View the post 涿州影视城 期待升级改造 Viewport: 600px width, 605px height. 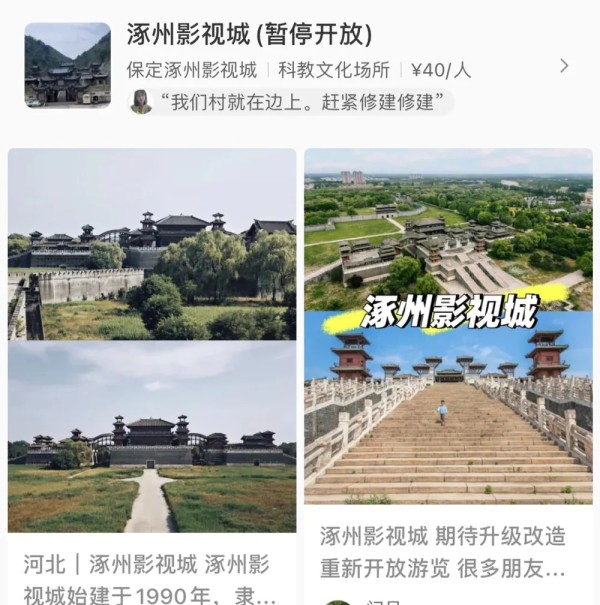click(447, 551)
